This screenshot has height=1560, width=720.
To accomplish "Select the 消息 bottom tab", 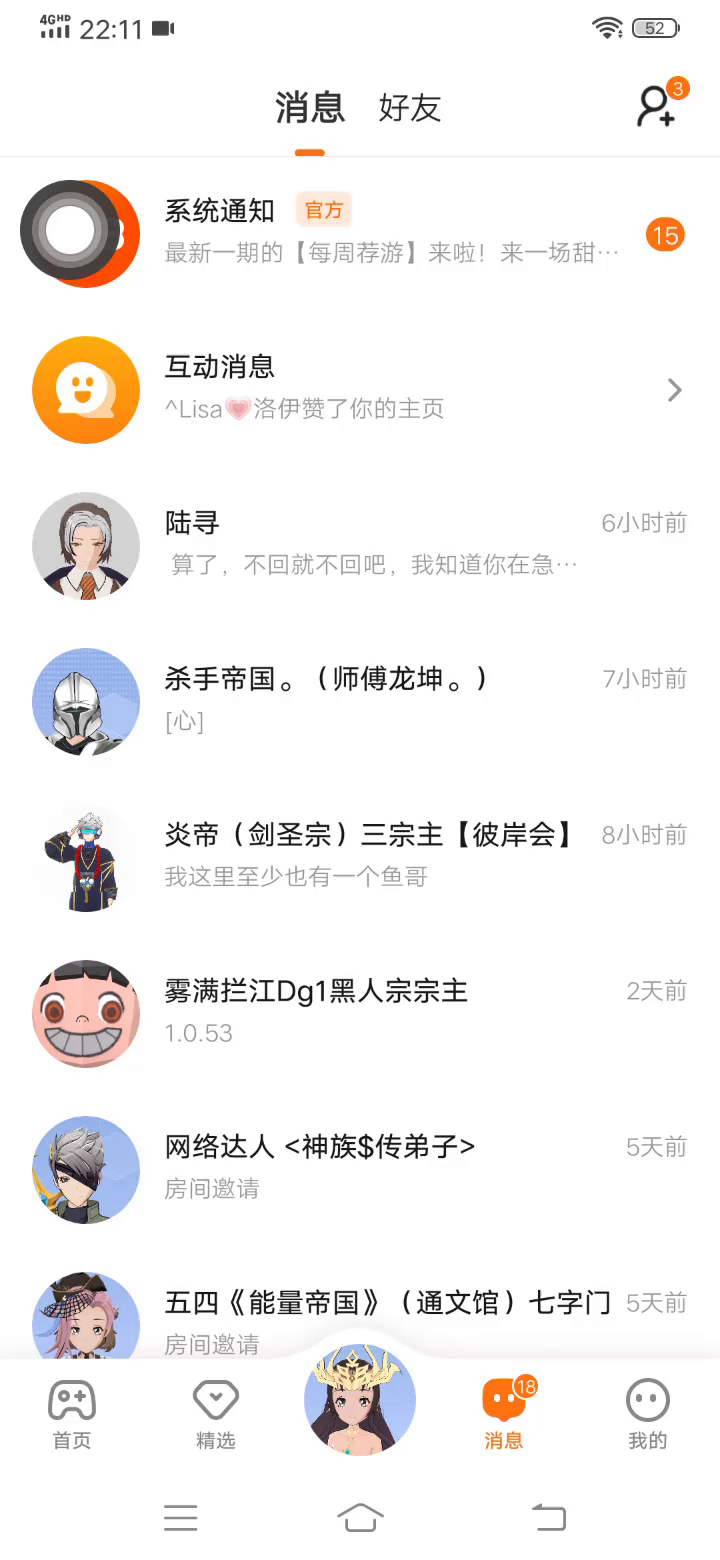I will 504,1413.
